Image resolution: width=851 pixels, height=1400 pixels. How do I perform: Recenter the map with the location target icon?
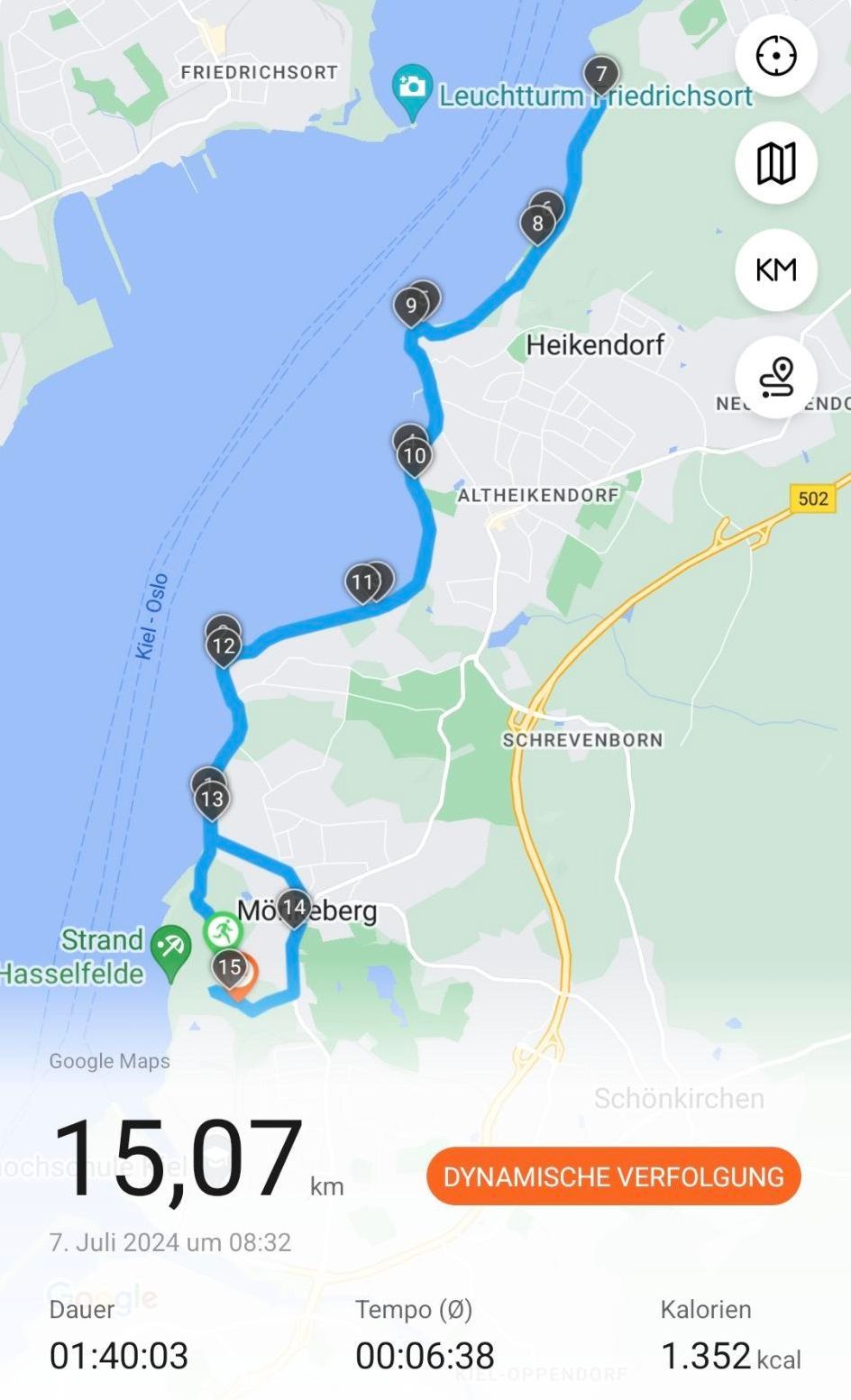pyautogui.click(x=775, y=56)
